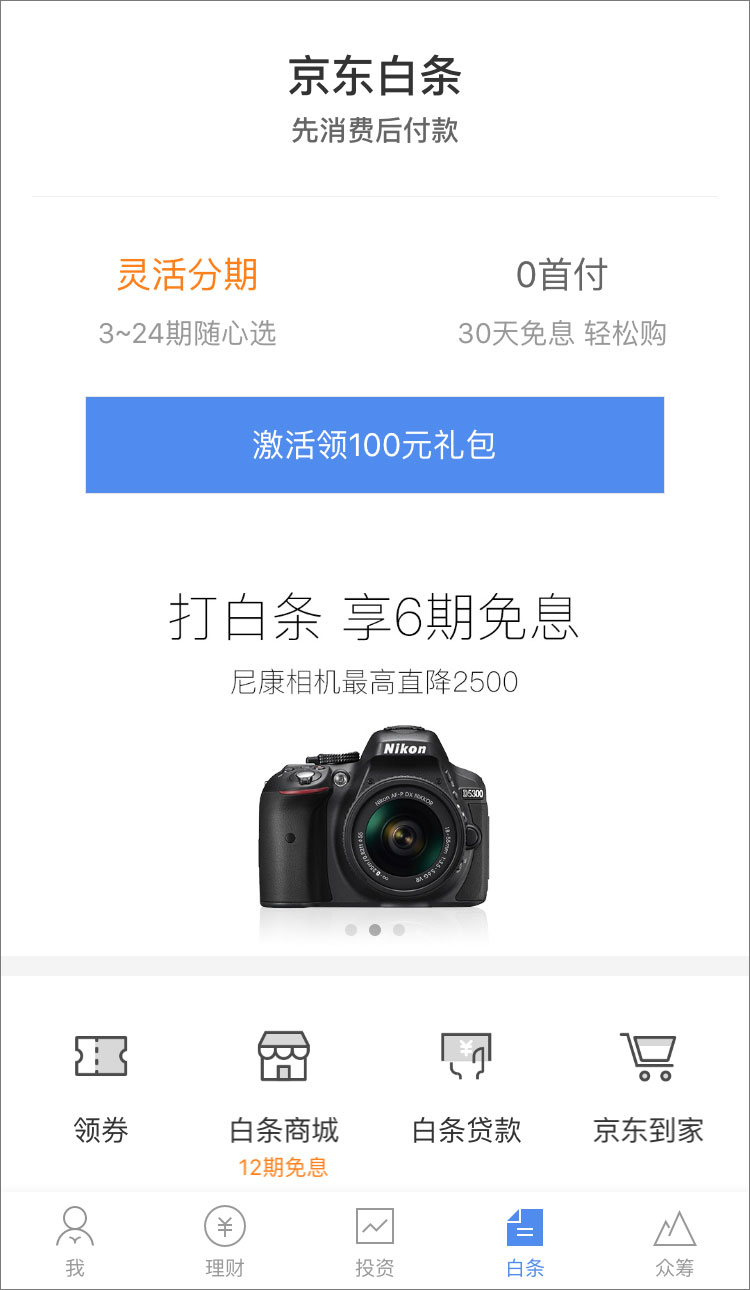750x1290 pixels.
Task: Switch to the 理财 tab
Action: [225, 1240]
